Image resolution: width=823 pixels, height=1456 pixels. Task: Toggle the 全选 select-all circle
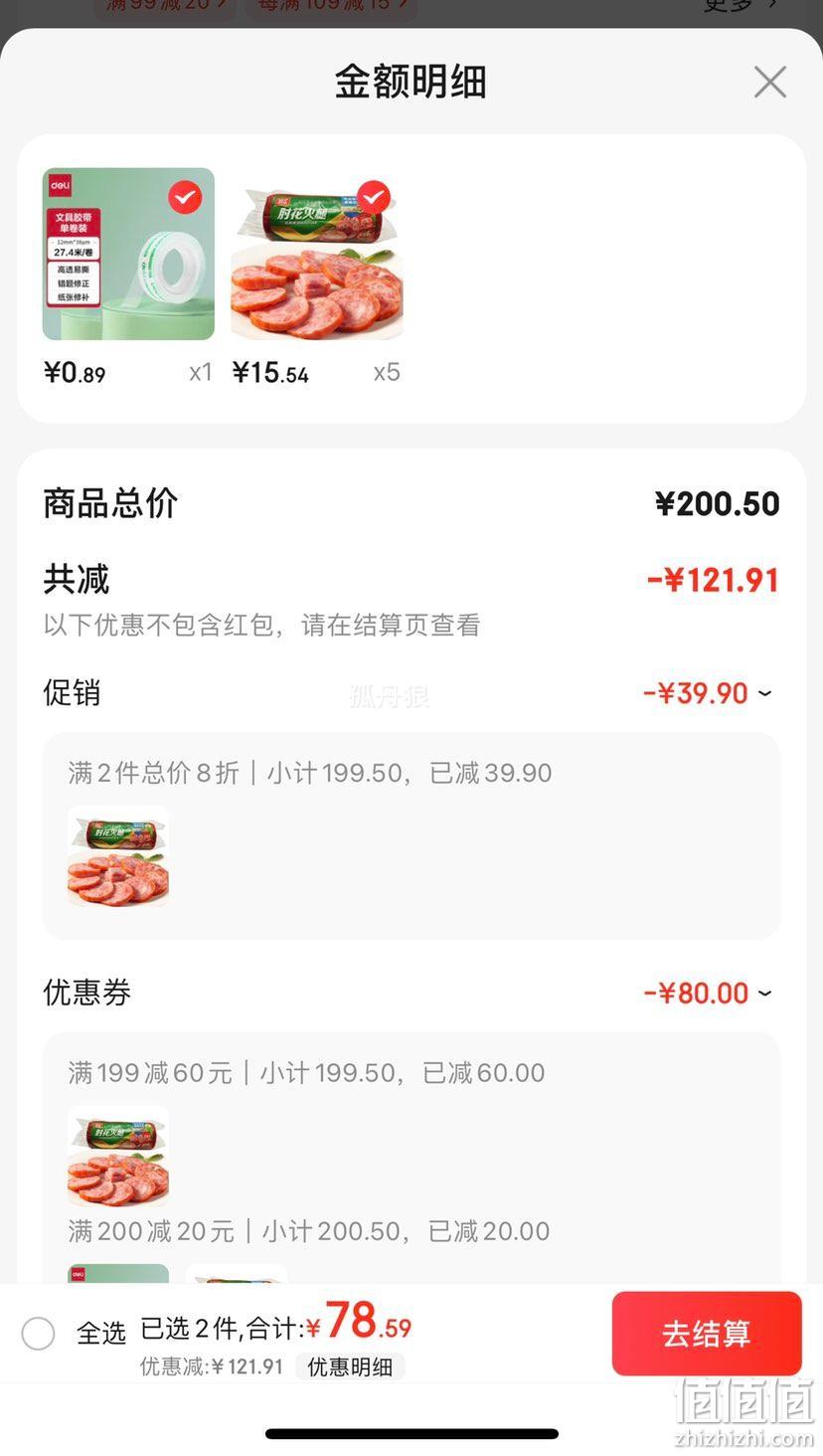pos(38,1333)
